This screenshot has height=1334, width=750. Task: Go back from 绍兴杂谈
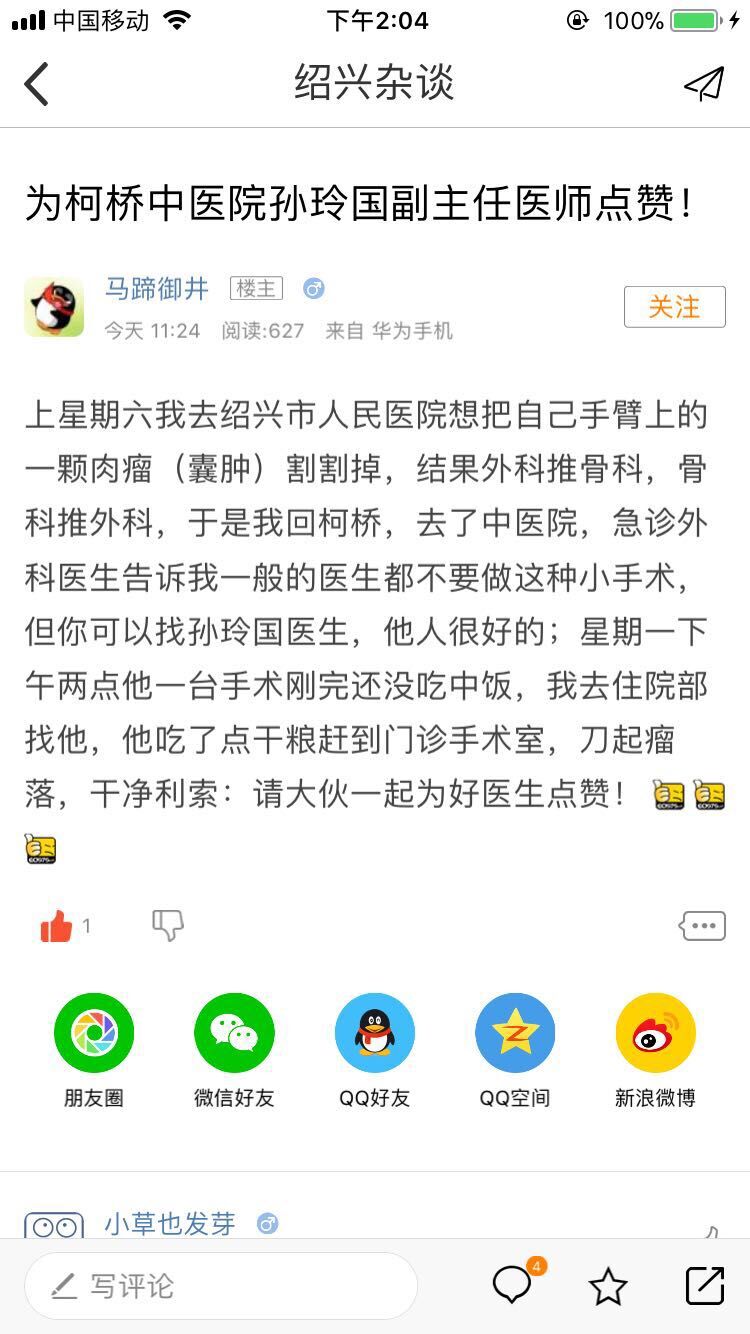37,84
